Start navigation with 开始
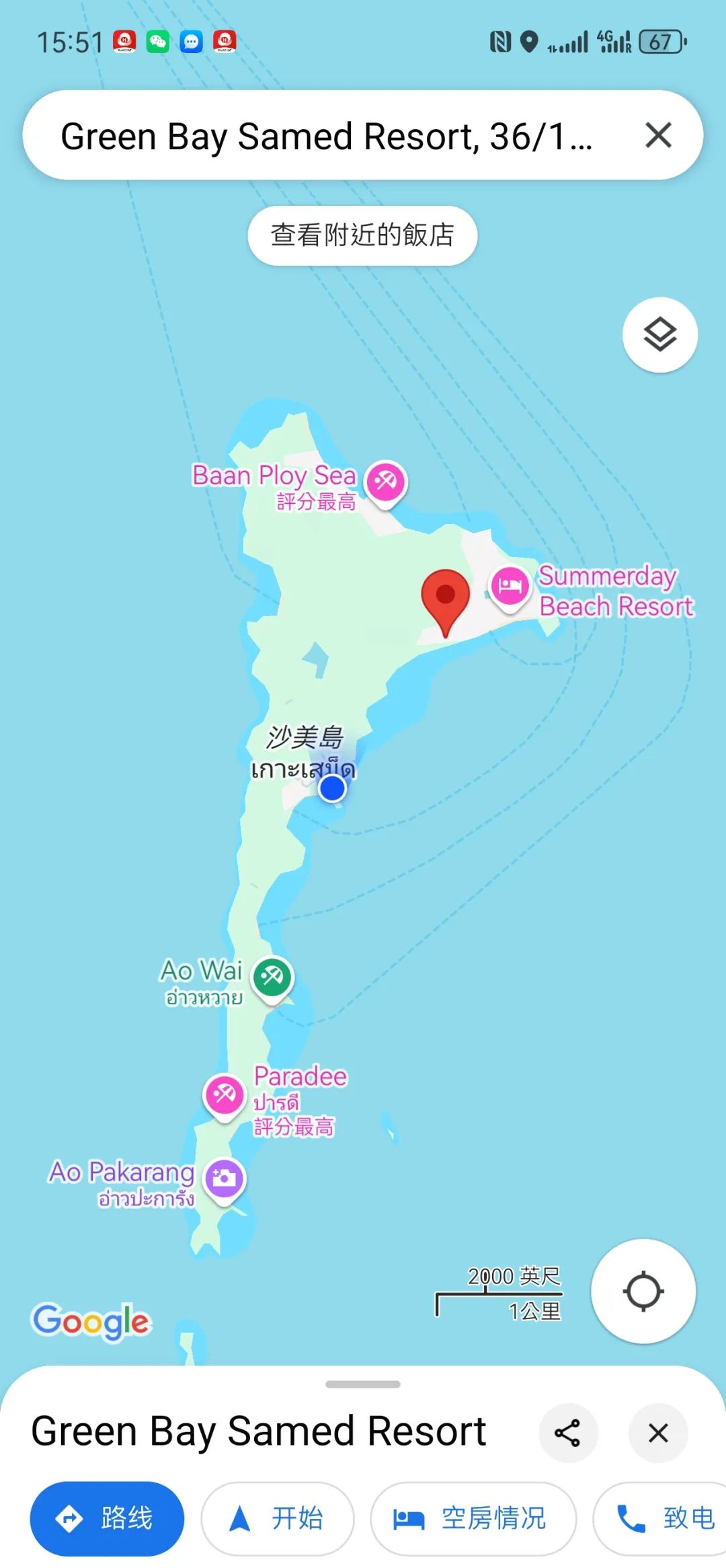The width and height of the screenshot is (726, 1568). tap(277, 1518)
